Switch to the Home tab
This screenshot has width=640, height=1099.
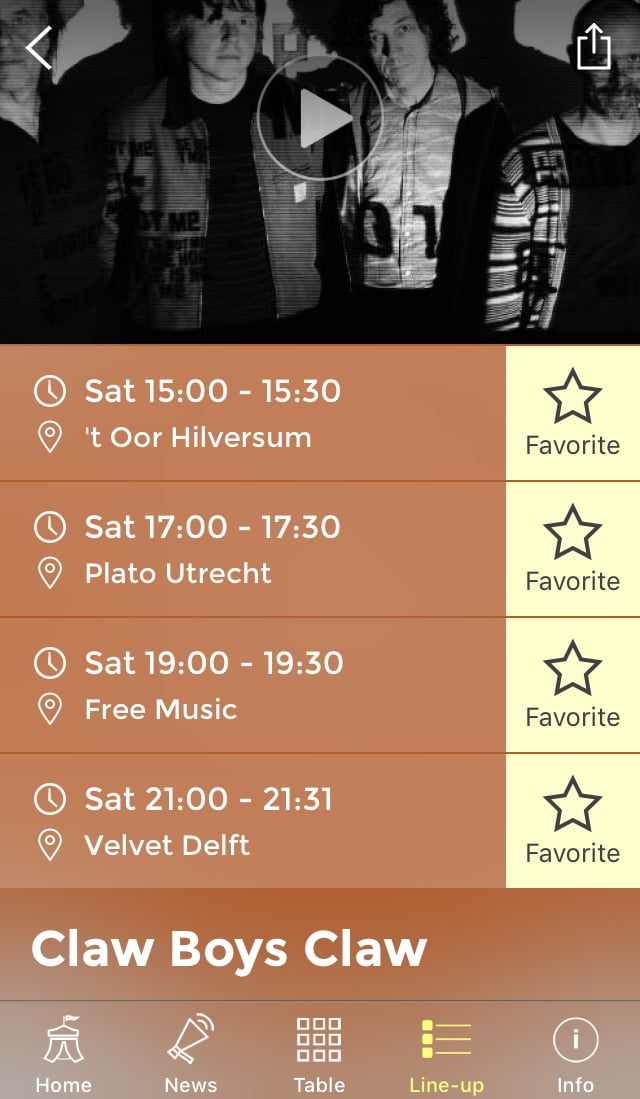[64, 1053]
